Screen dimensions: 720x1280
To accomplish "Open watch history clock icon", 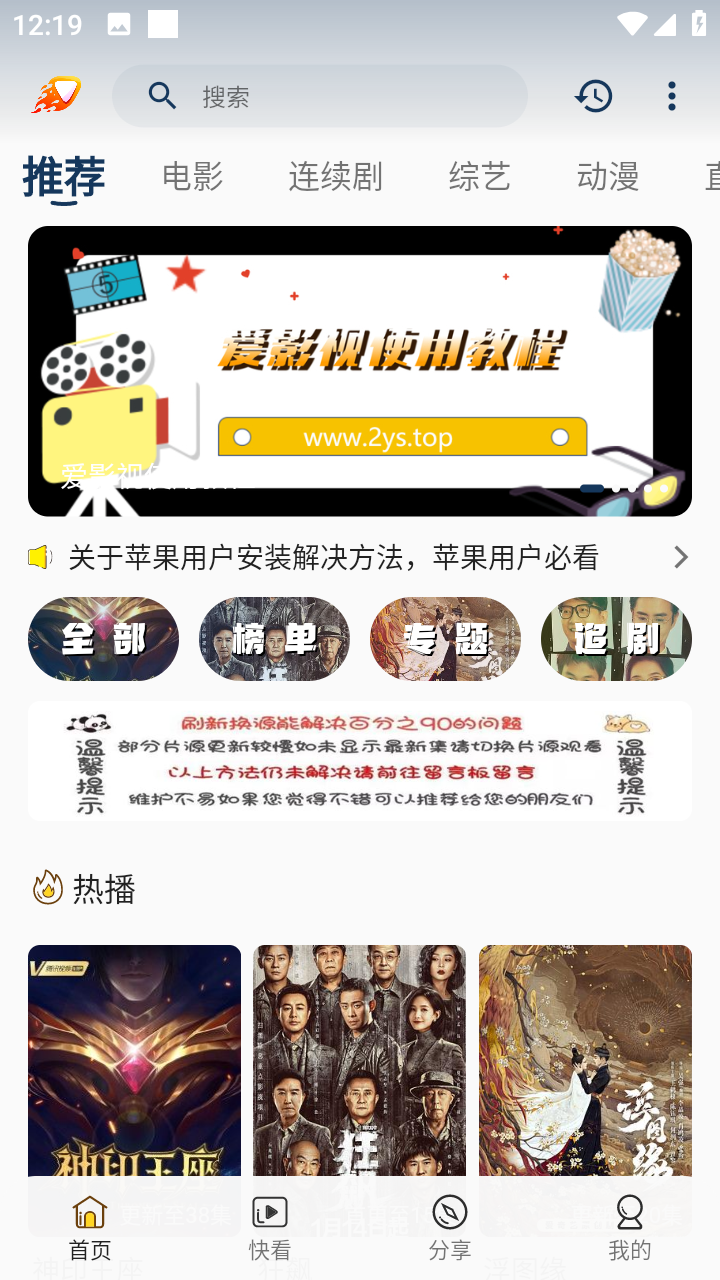I will 593,96.
